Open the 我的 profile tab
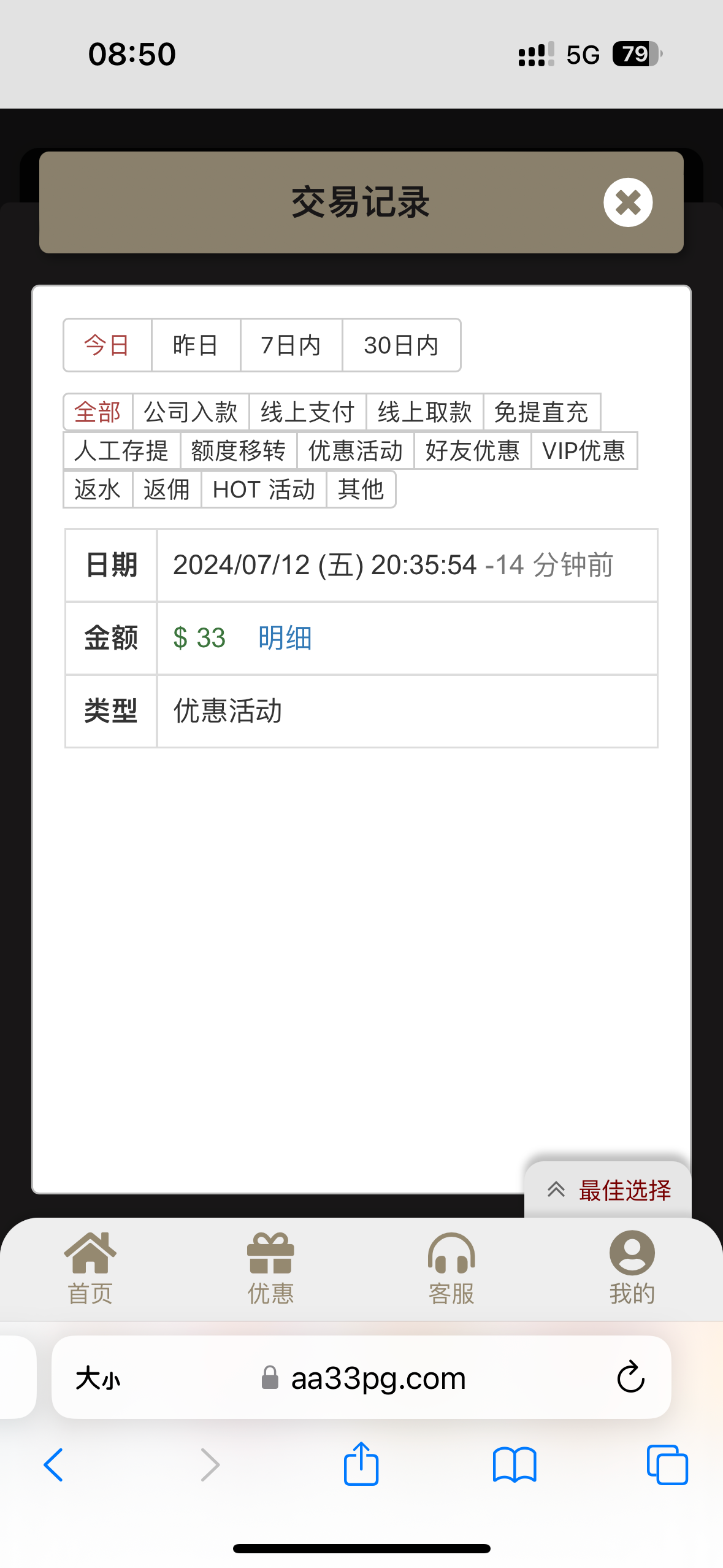The width and height of the screenshot is (723, 1568). [632, 1267]
